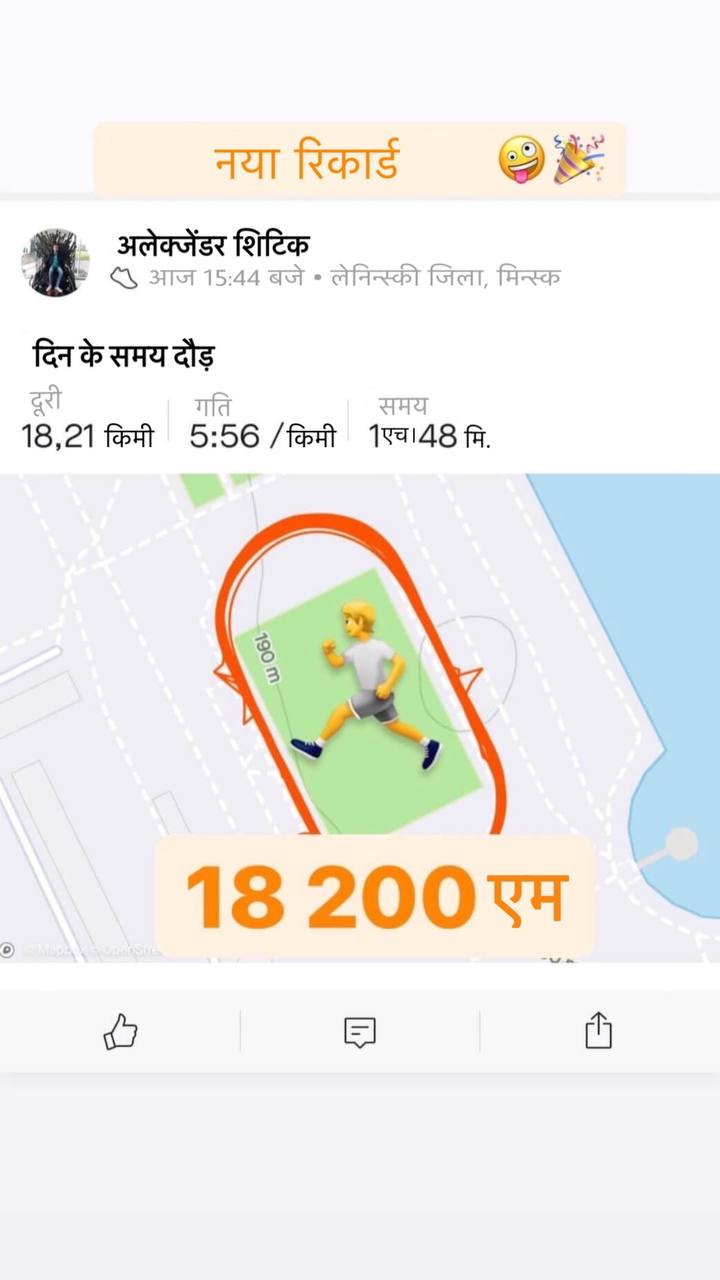Click the running shoe activity icon
720x1280 pixels.
[124, 277]
